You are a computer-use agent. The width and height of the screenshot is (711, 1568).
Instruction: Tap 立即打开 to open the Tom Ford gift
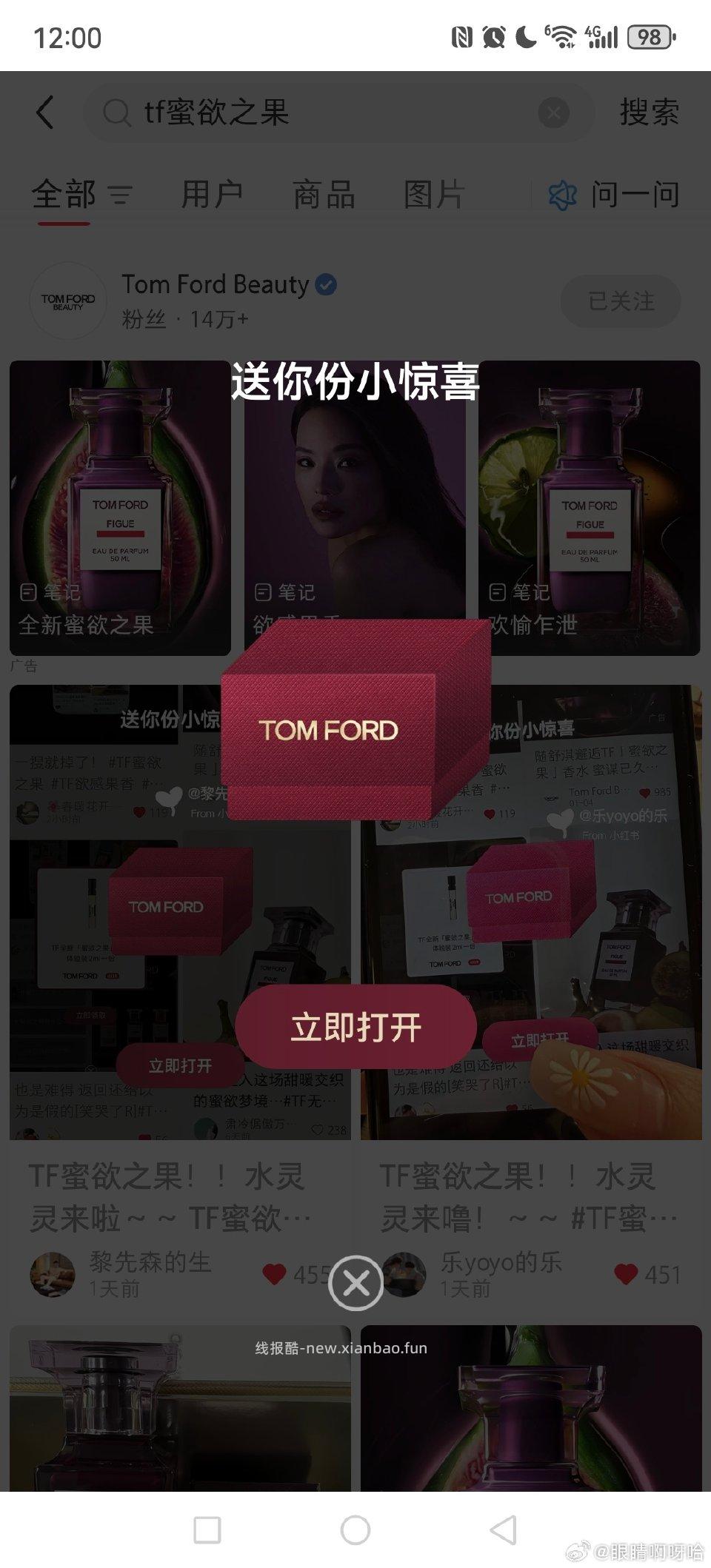(355, 1027)
